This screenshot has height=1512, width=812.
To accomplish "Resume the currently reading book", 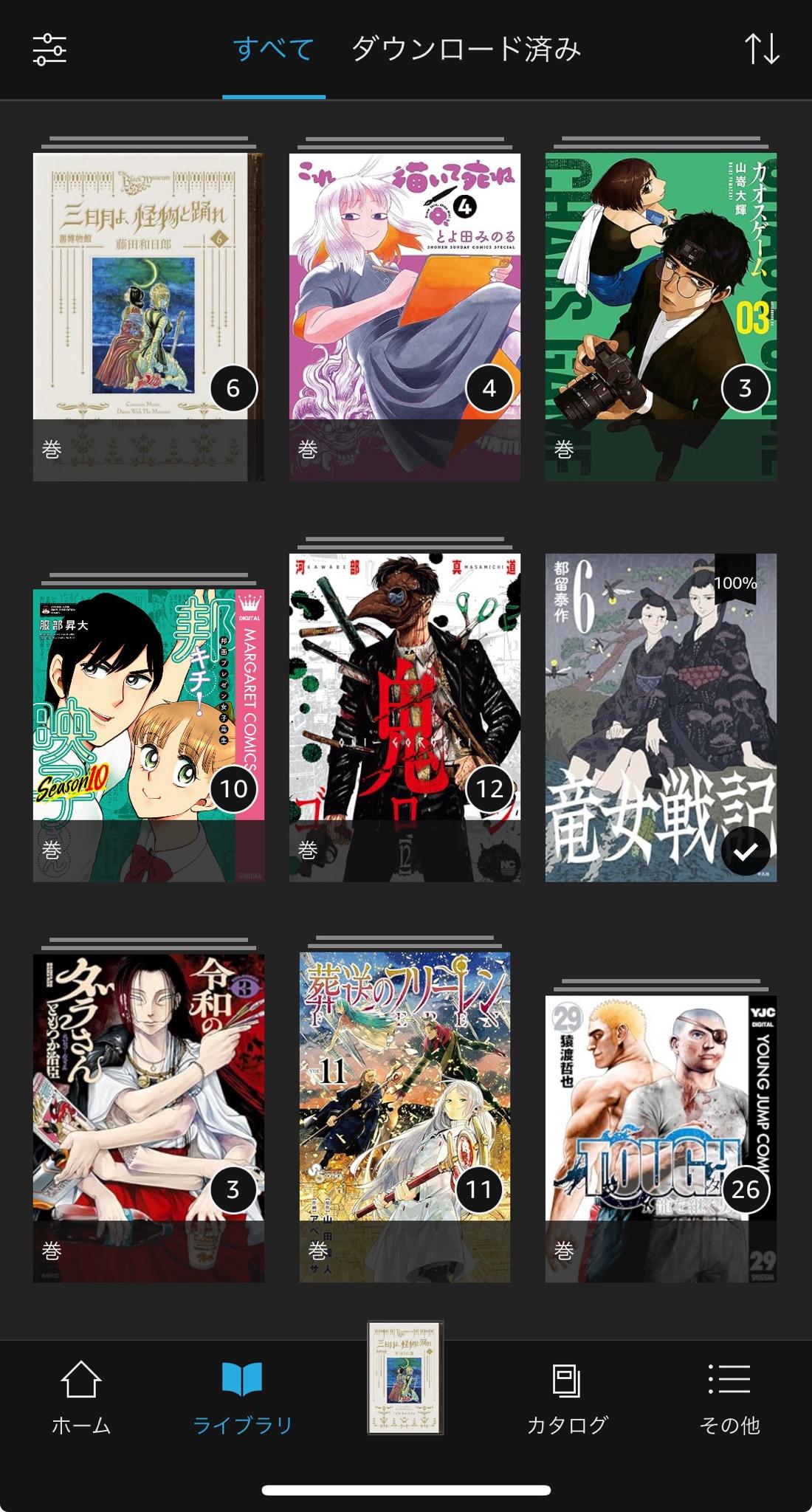I will (405, 1378).
